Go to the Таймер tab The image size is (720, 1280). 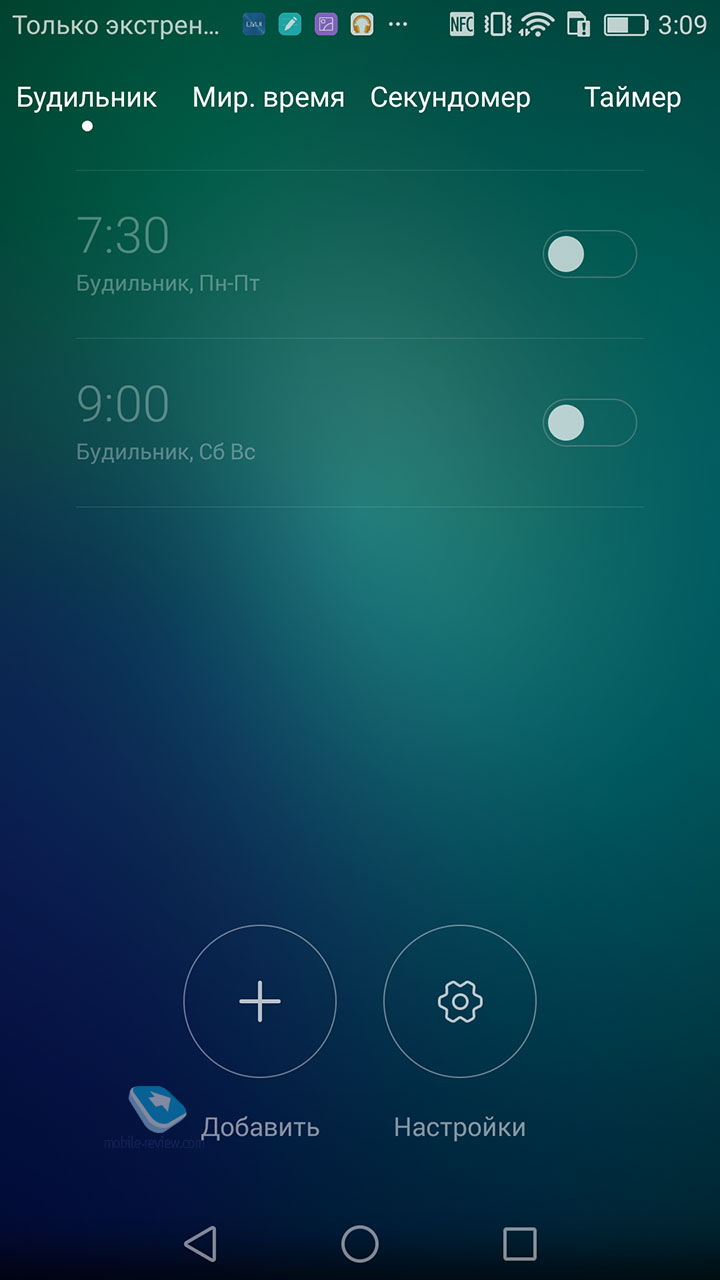click(633, 98)
